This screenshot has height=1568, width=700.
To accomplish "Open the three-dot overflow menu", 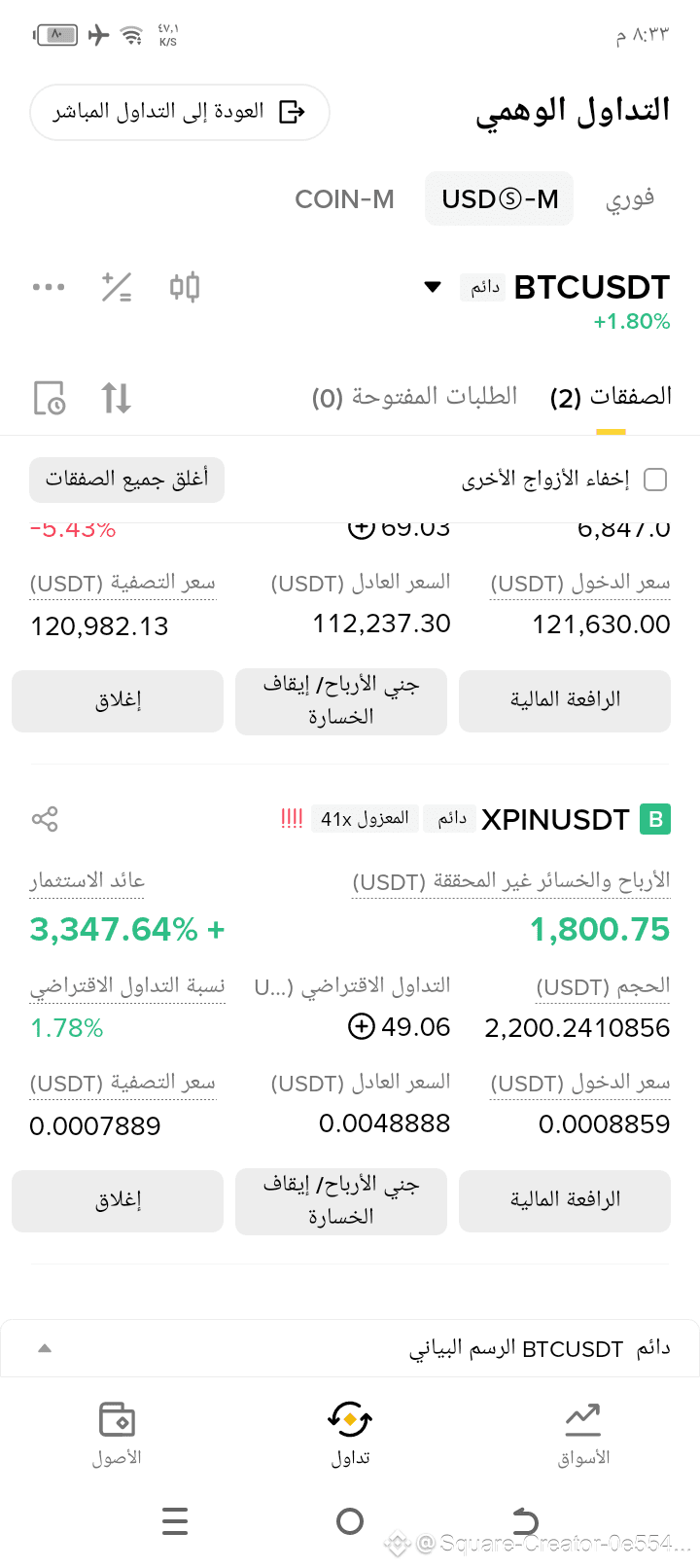I will pyautogui.click(x=49, y=287).
